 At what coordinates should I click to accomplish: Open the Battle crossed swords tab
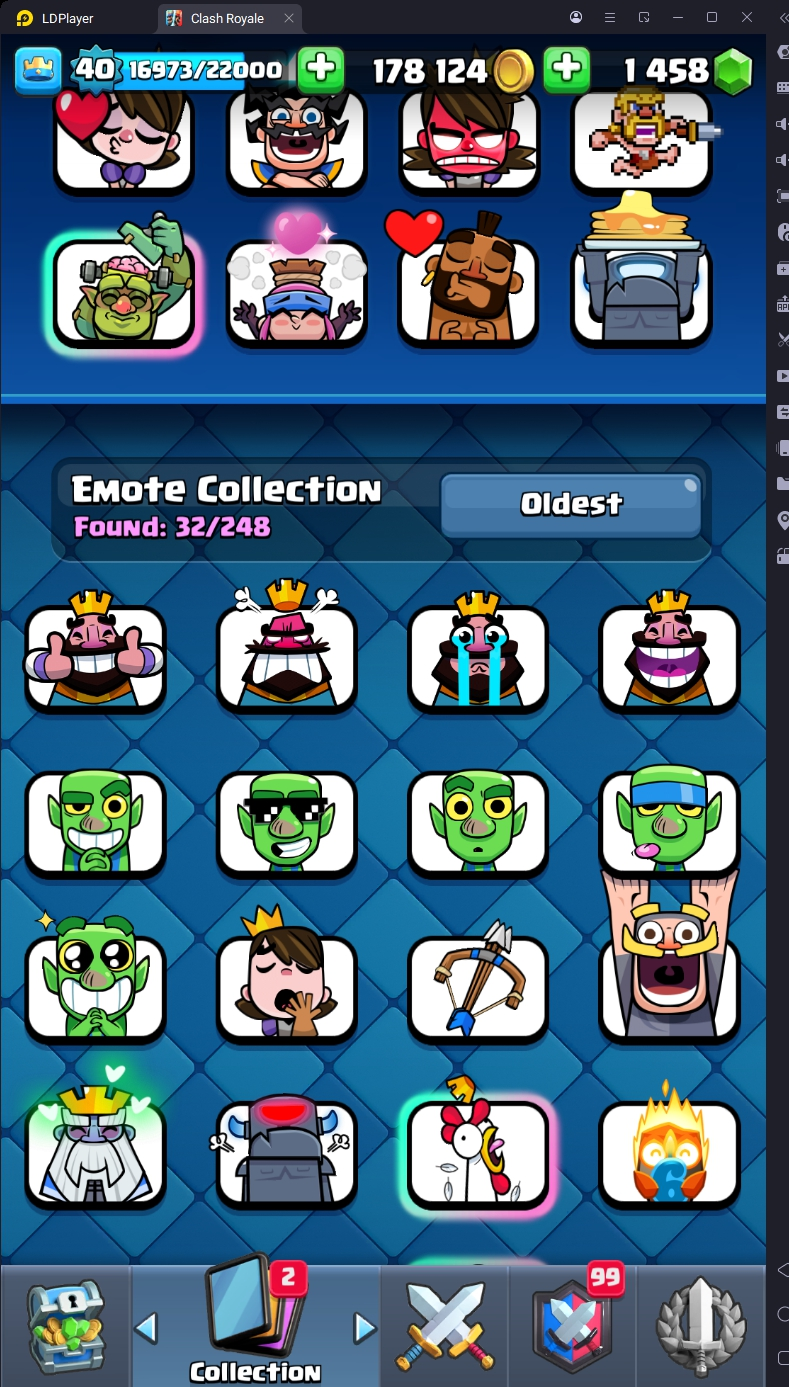[445, 1327]
